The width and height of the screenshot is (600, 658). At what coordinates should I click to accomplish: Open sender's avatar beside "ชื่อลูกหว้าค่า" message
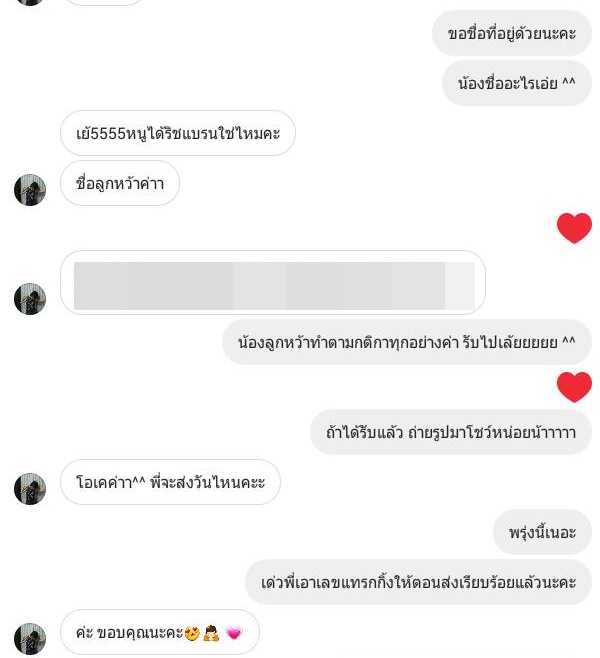coord(30,189)
